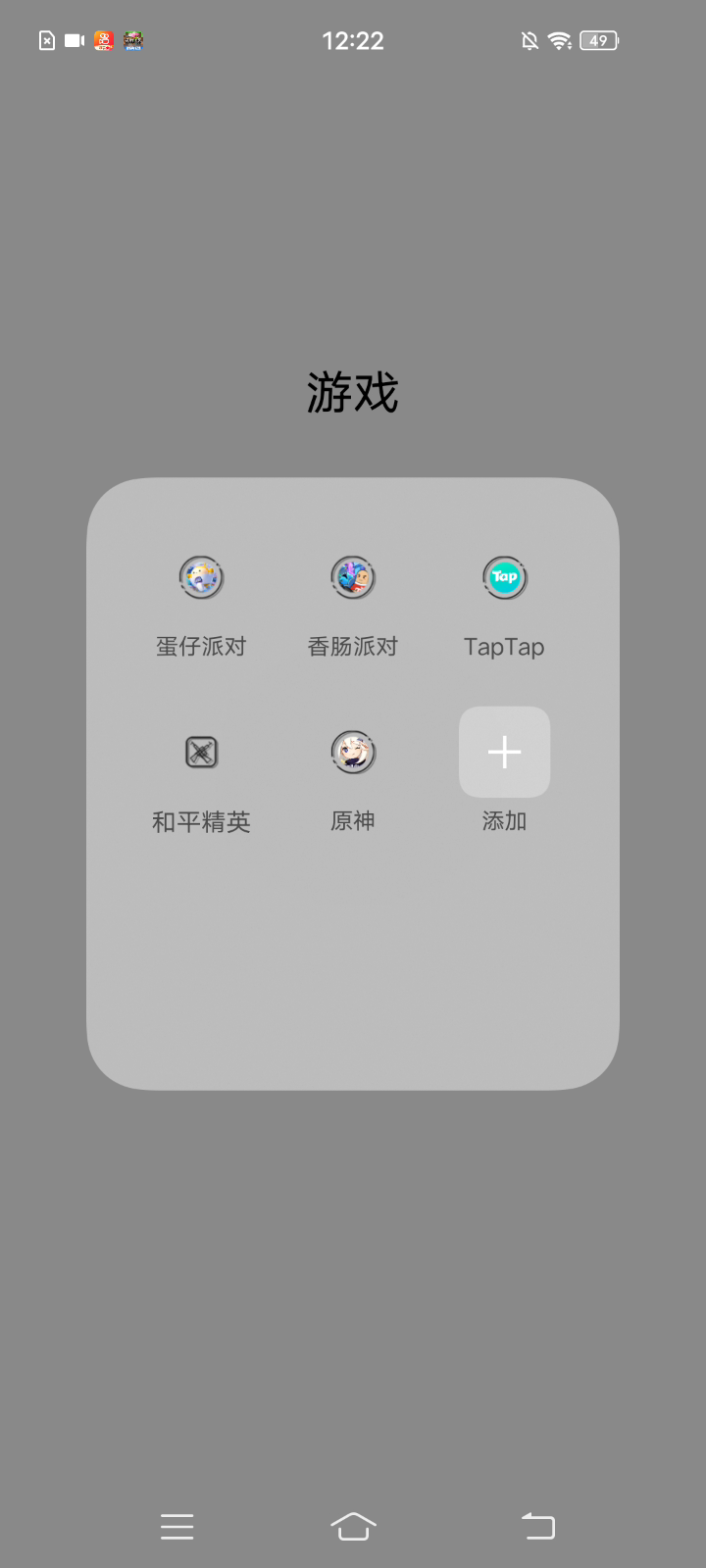The width and height of the screenshot is (706, 1568).
Task: Go to the home screen
Action: pos(353,1526)
